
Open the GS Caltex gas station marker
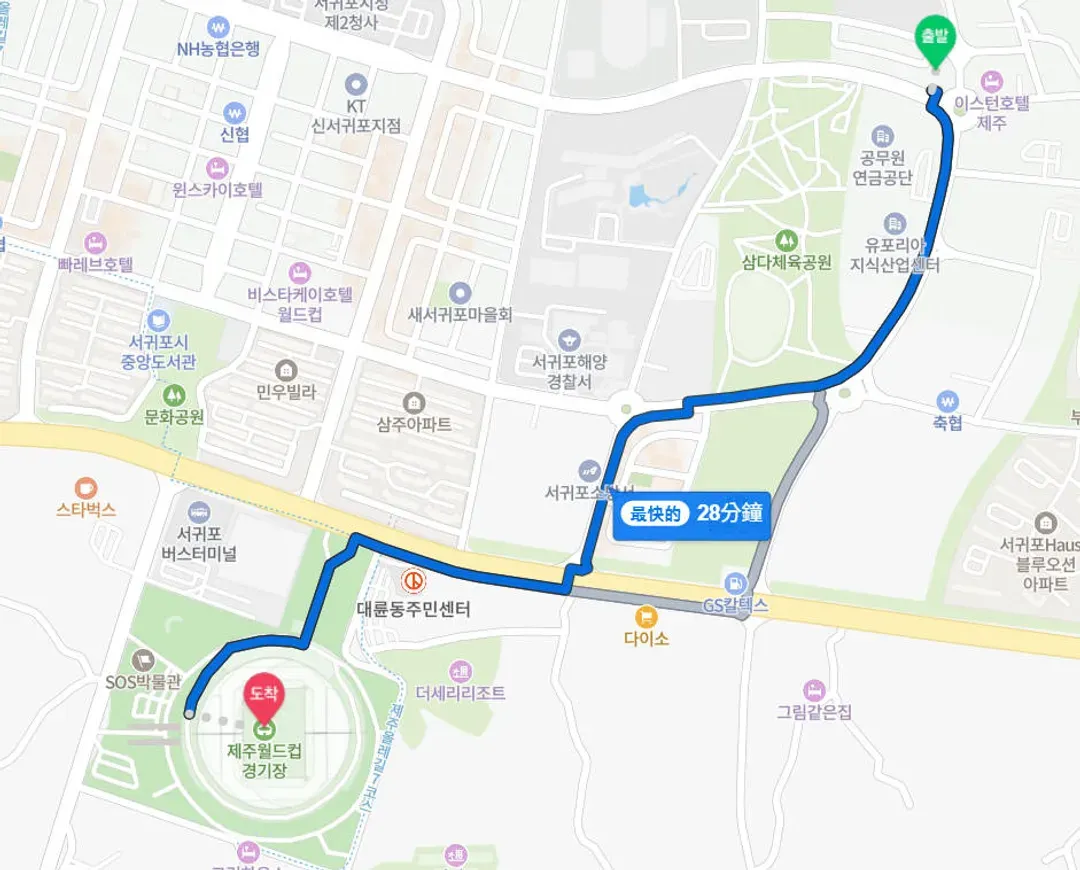[735, 583]
